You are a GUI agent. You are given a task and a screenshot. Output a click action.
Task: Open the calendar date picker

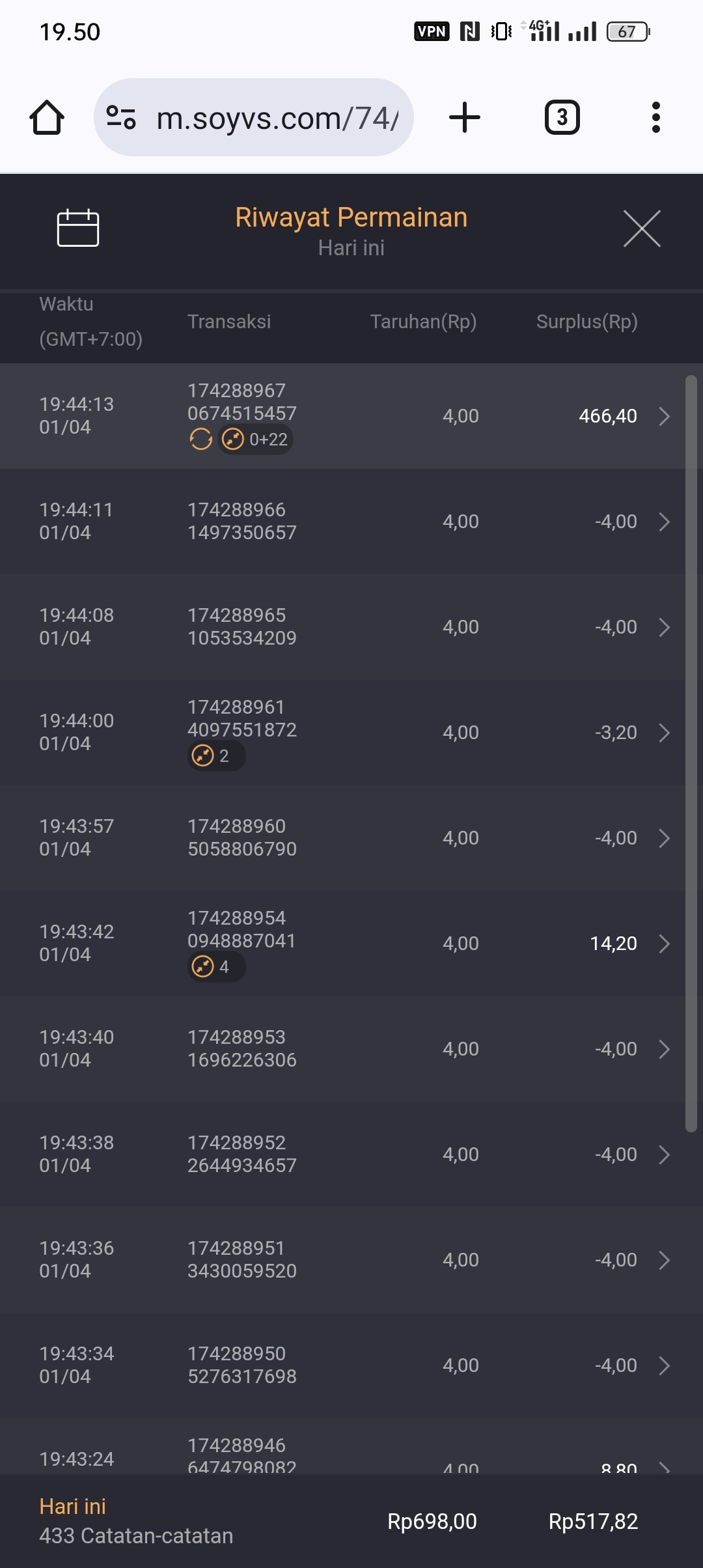tap(78, 229)
